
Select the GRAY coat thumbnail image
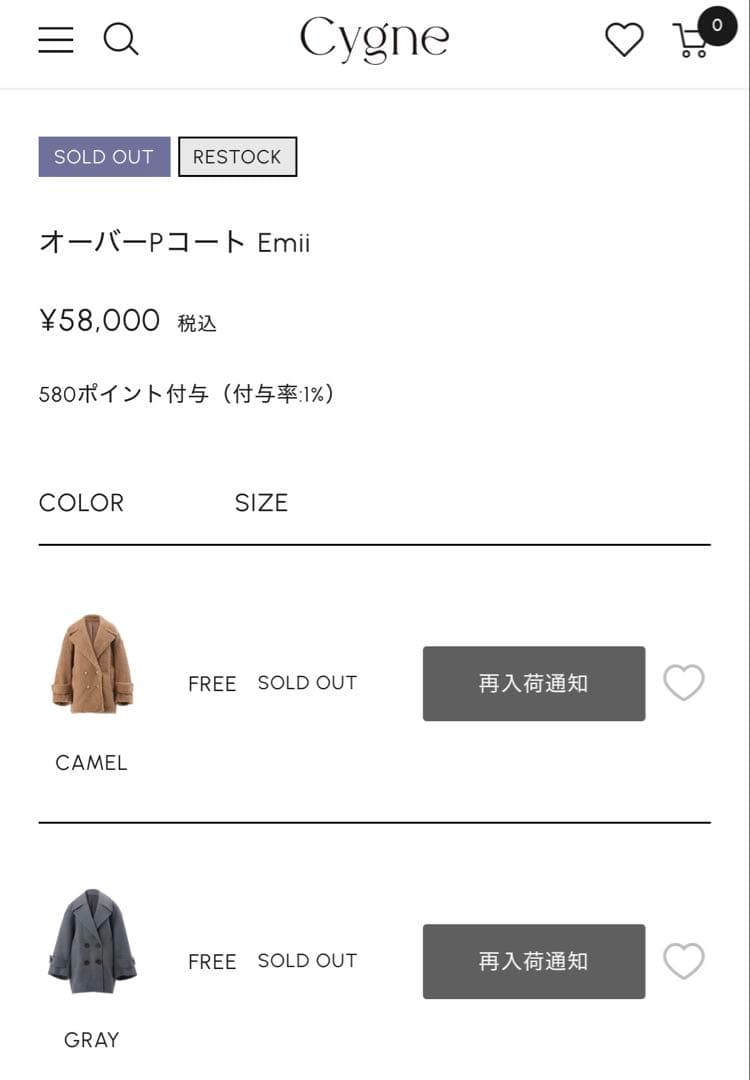coord(92,940)
